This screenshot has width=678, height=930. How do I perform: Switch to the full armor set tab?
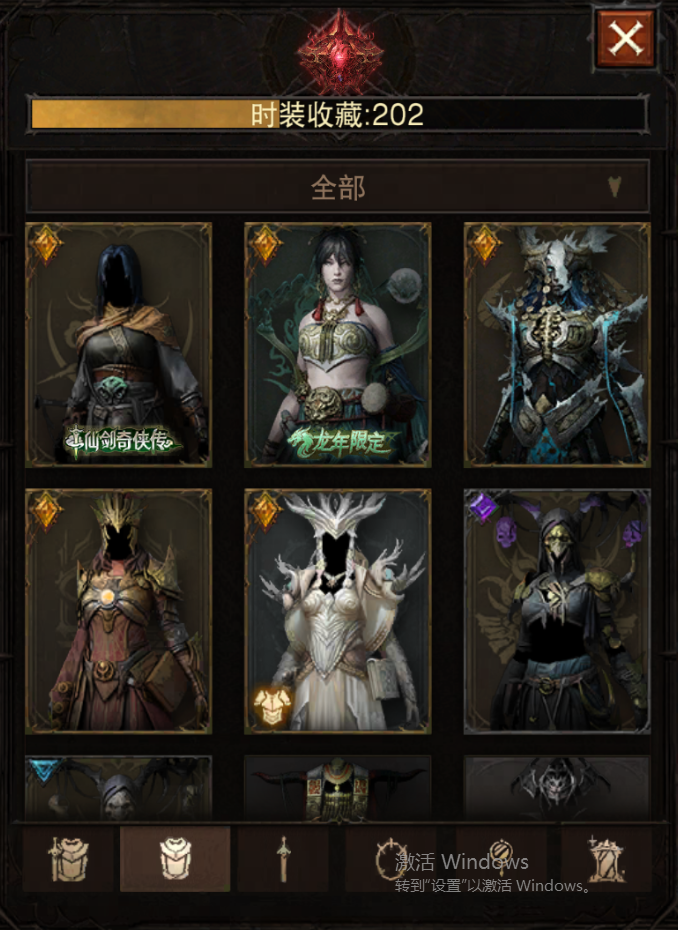[68, 858]
